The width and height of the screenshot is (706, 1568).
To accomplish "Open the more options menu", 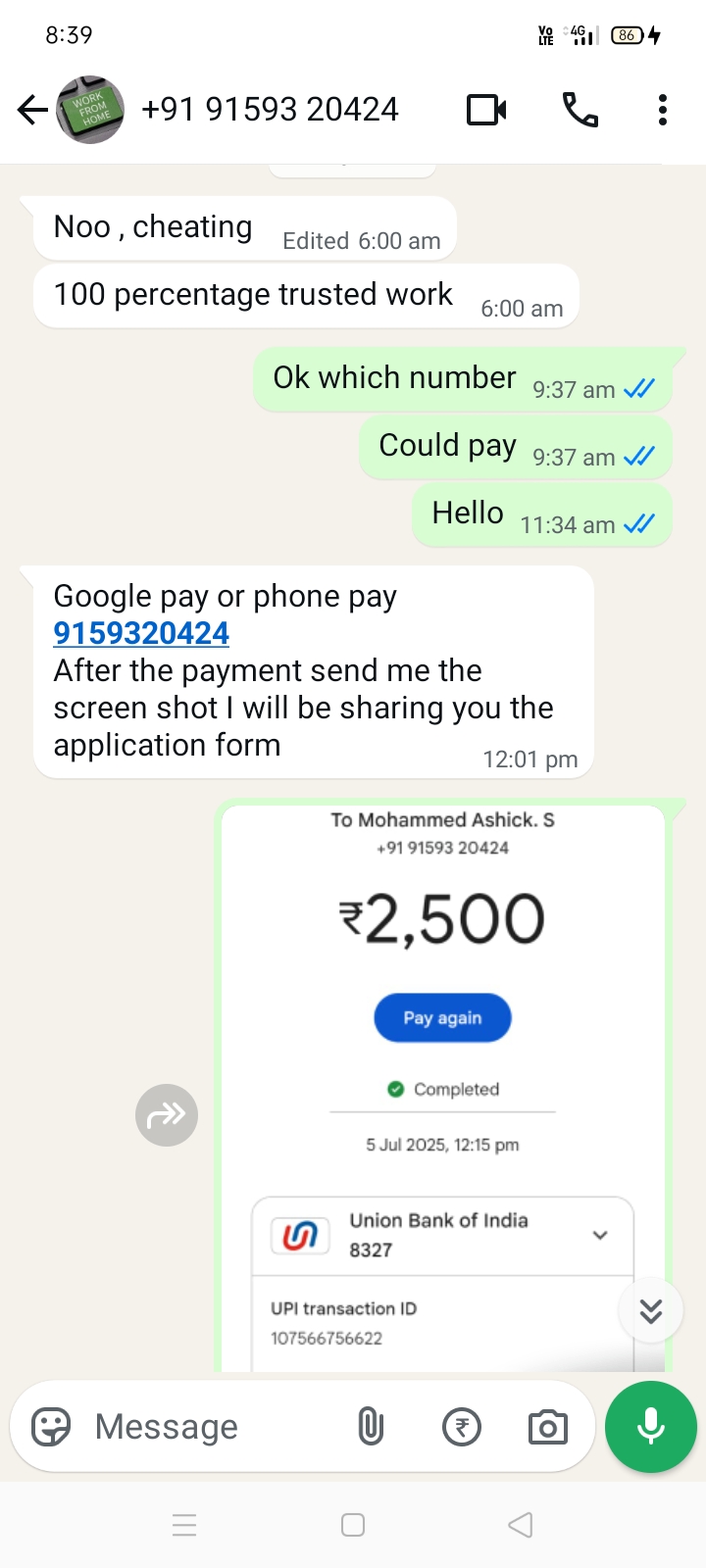I will pyautogui.click(x=663, y=110).
